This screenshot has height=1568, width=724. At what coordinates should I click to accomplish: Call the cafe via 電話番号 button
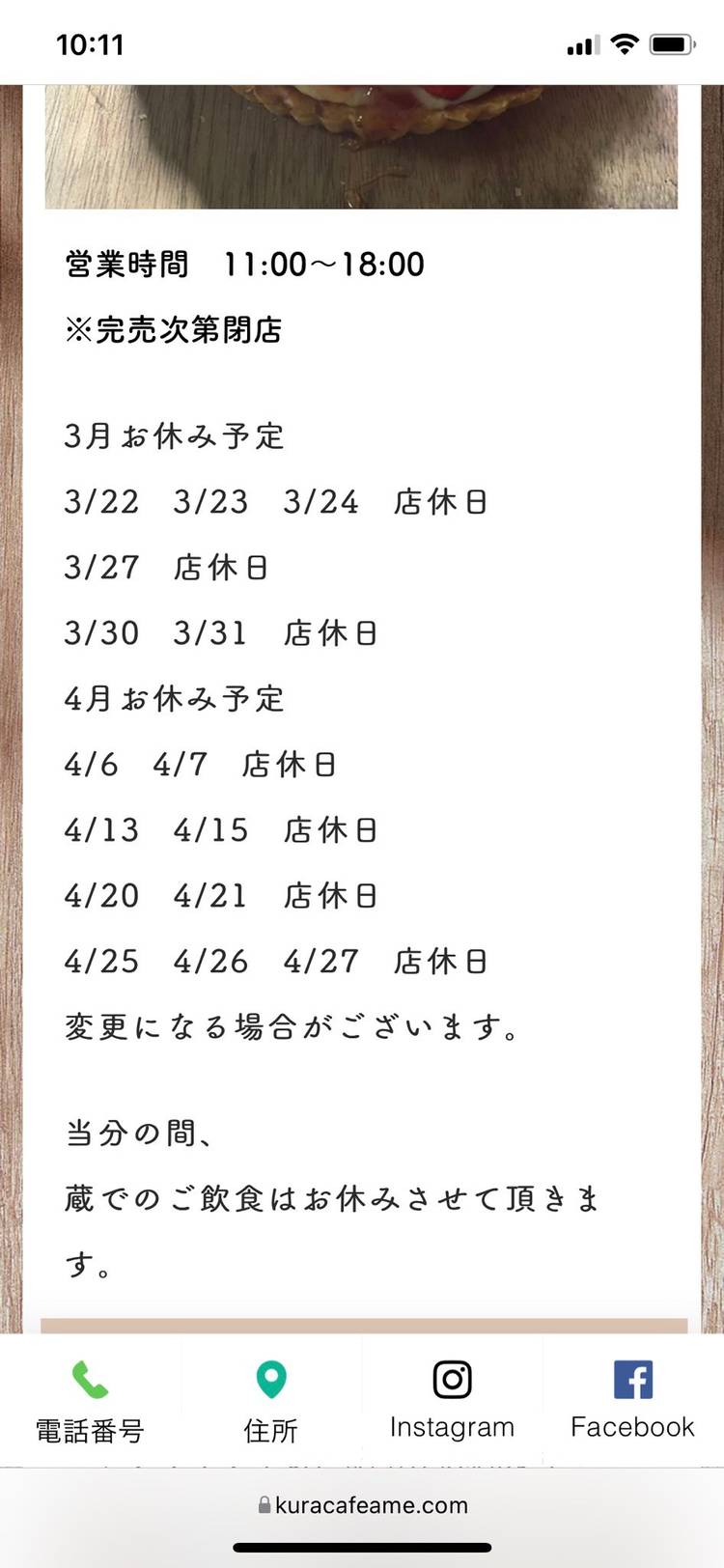pyautogui.click(x=90, y=1400)
